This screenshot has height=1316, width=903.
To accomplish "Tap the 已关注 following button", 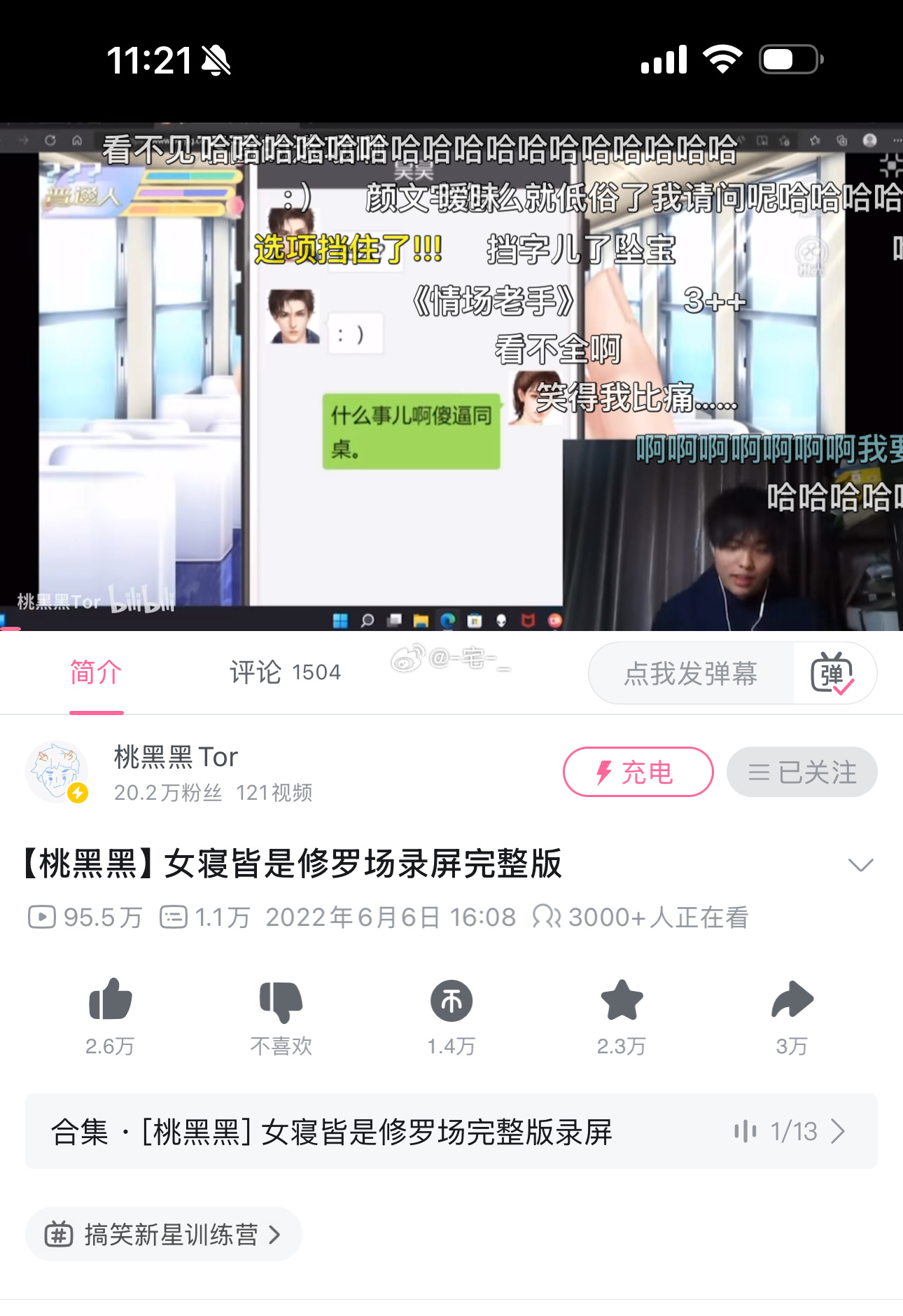I will (x=801, y=772).
